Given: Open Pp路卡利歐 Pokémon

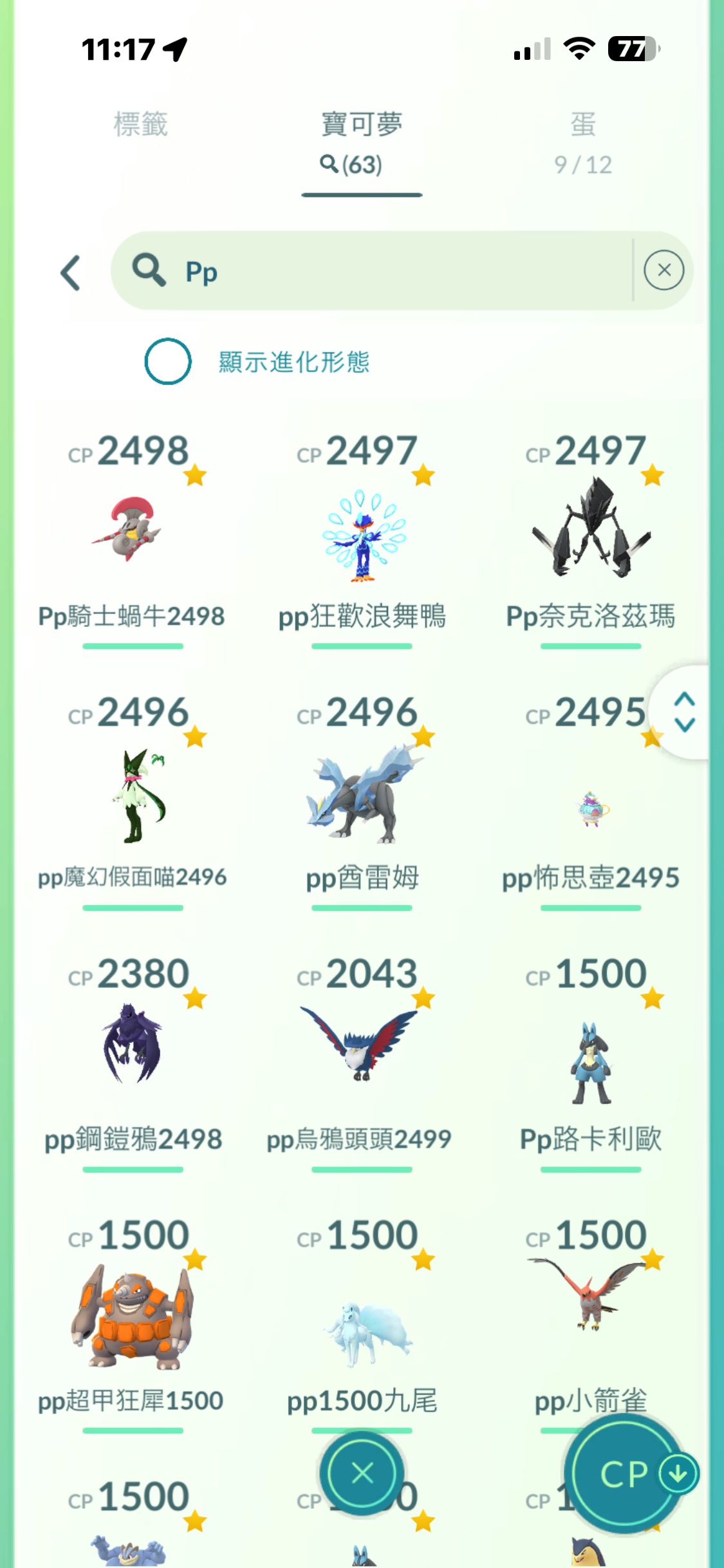Looking at the screenshot, I should pos(590,1062).
